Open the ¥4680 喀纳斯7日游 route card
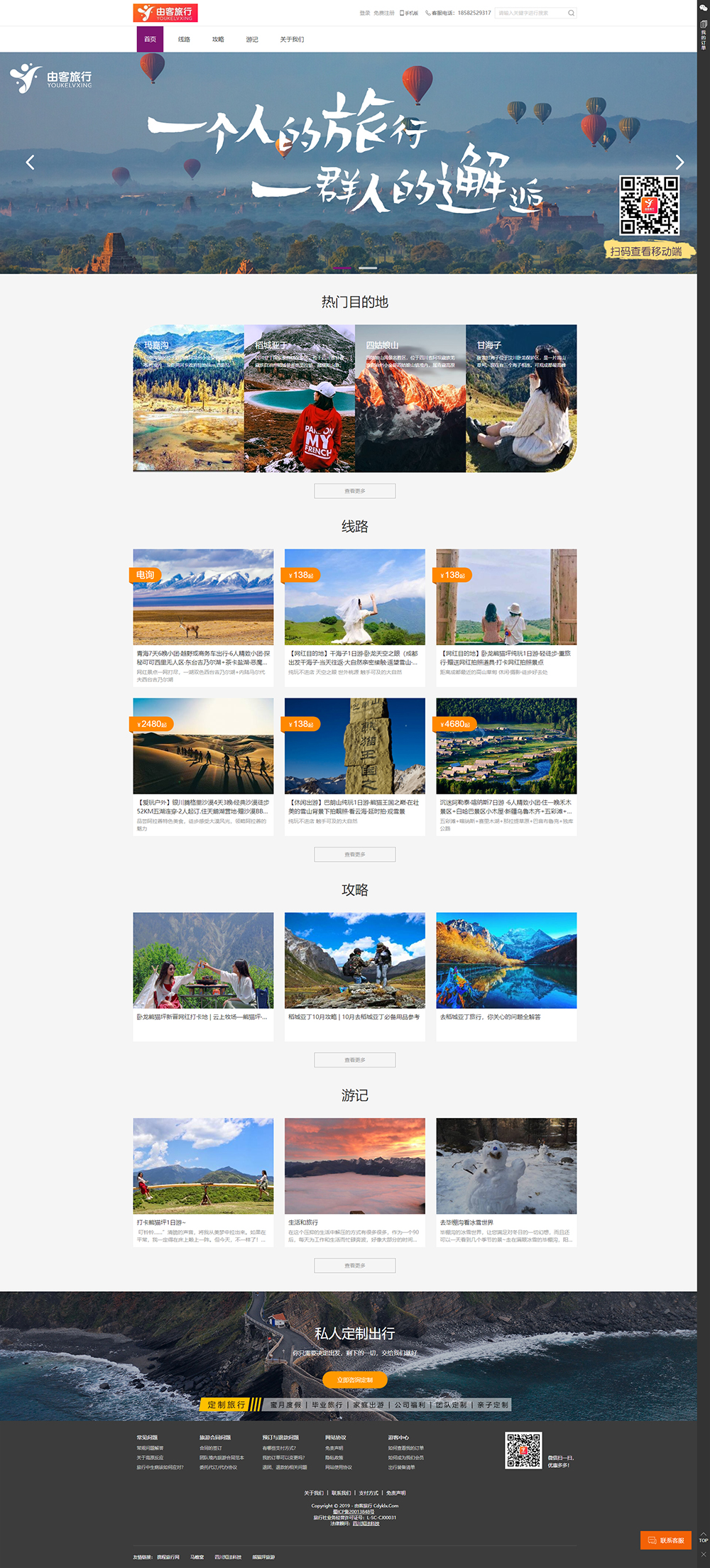This screenshot has height=1568, width=710. coord(506,765)
